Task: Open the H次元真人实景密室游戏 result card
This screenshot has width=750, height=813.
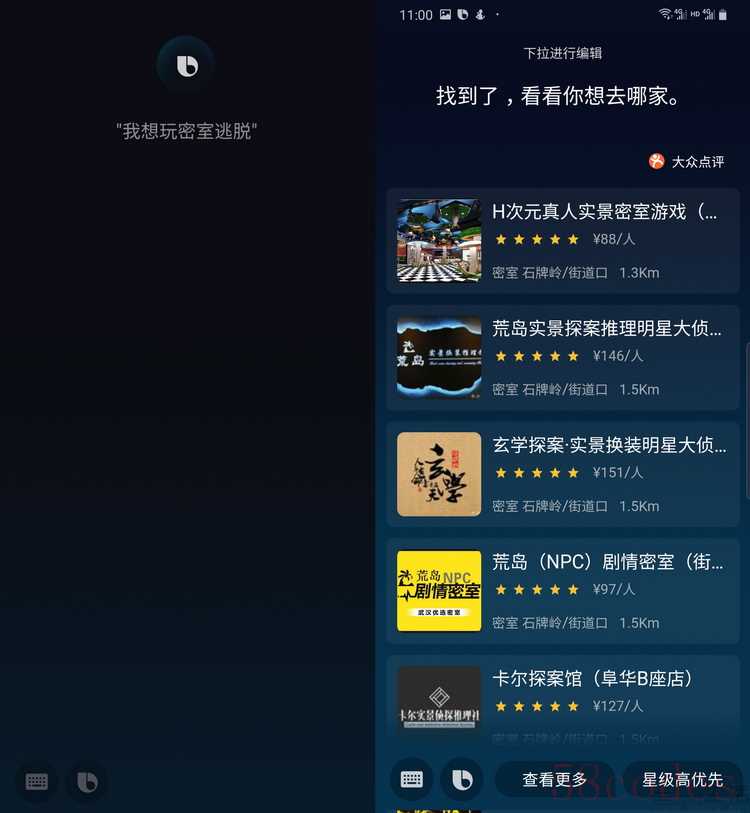Action: coord(563,241)
